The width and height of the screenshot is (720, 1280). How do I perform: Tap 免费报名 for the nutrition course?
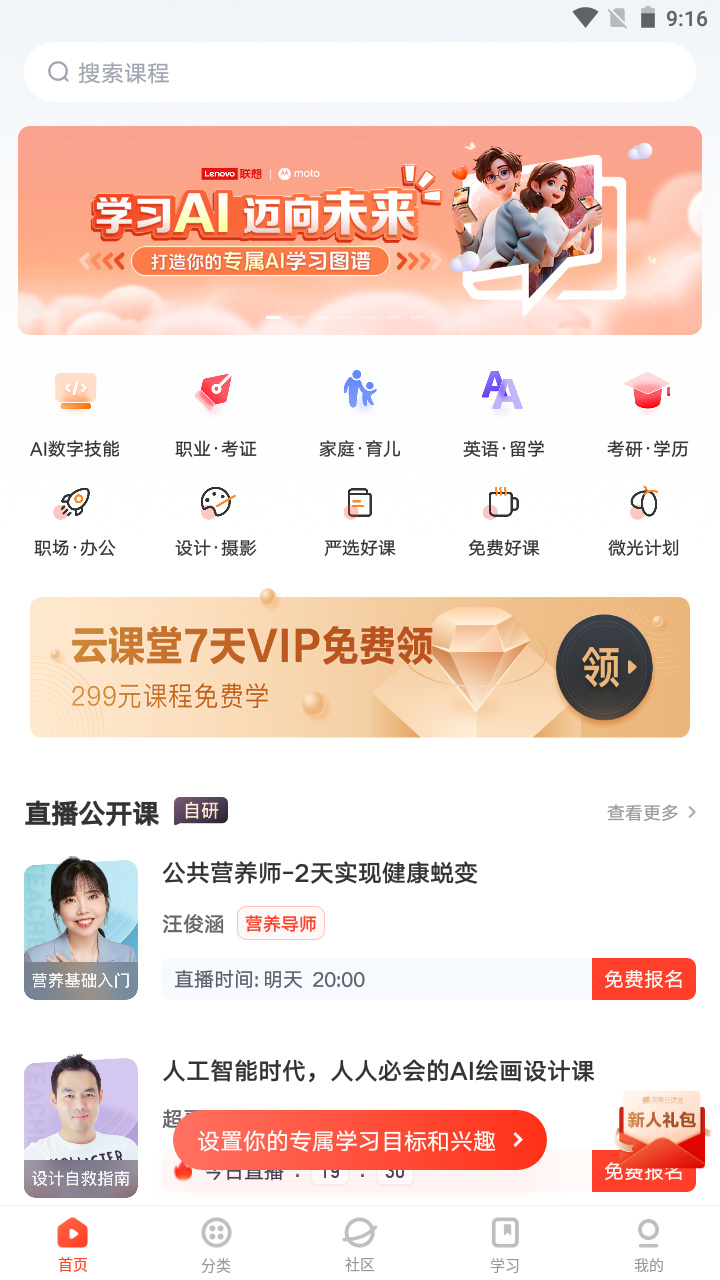(644, 978)
